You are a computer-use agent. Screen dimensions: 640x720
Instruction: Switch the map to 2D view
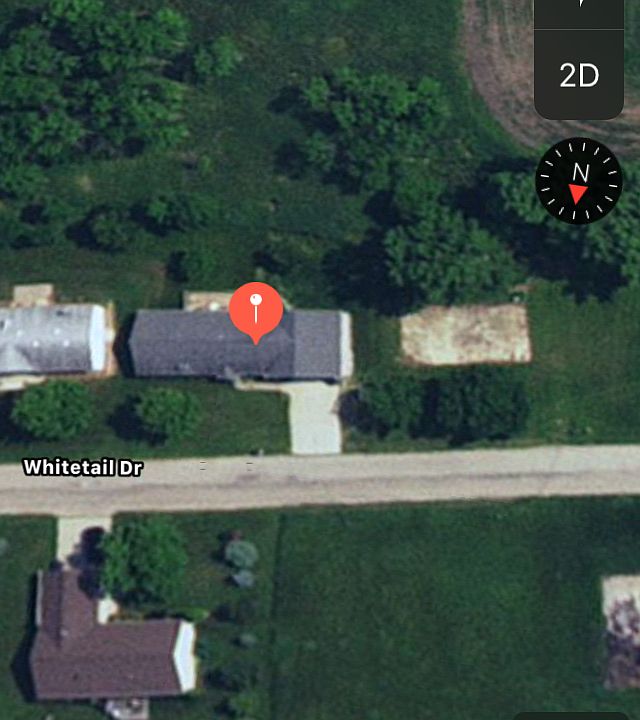tap(579, 75)
